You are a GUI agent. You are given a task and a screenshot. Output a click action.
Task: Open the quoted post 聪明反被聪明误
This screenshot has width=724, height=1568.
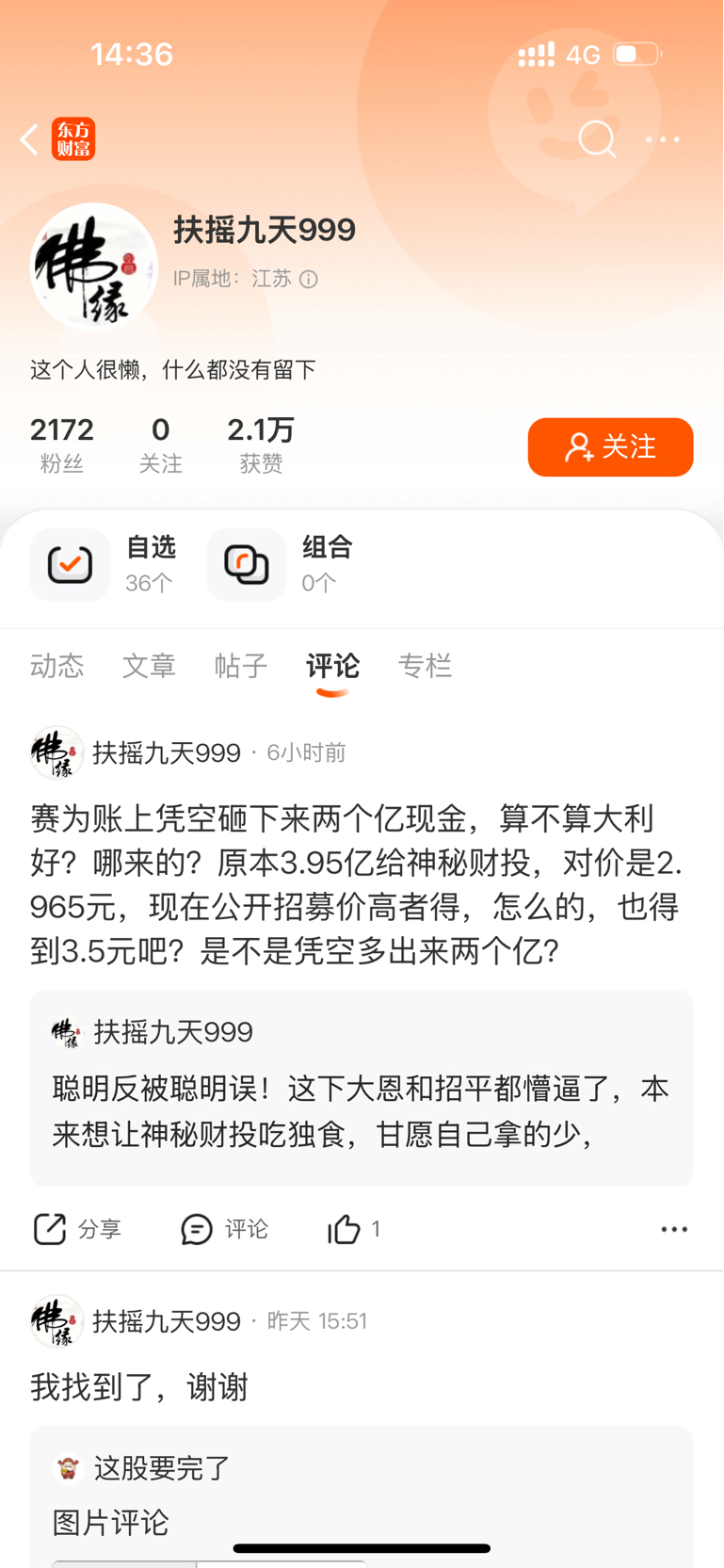click(x=362, y=1088)
